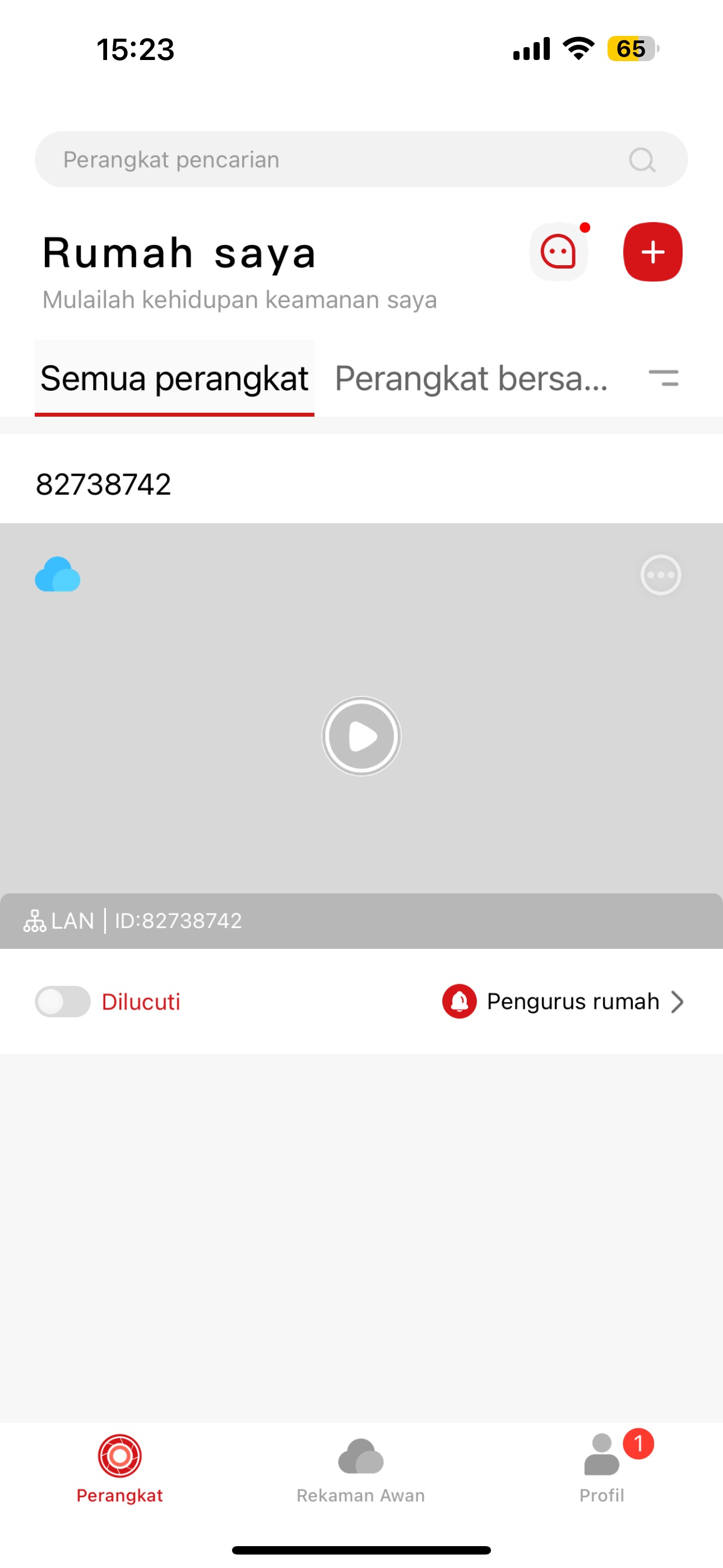Select the Perangkat bottom tab
Viewport: 723px width, 1568px height.
click(120, 1469)
